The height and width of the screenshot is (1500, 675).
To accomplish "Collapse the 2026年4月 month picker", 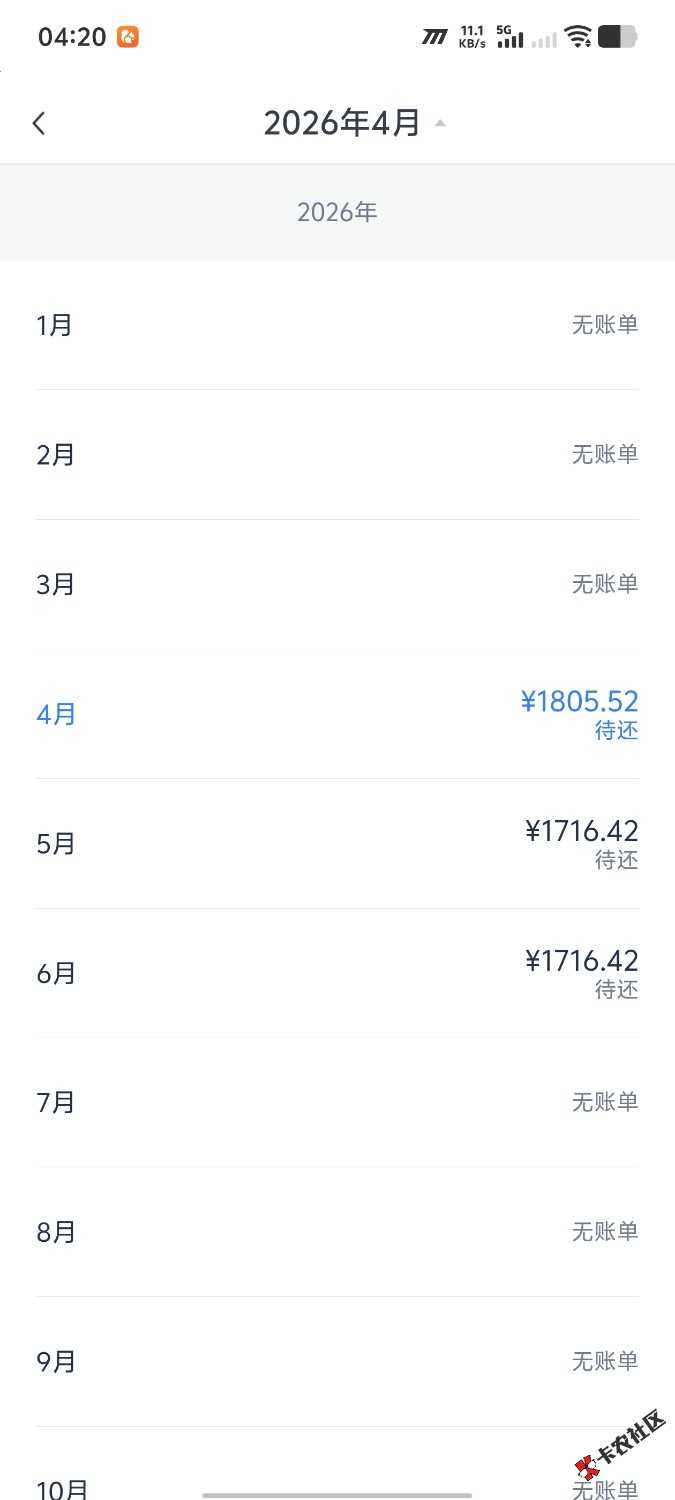I will 354,123.
